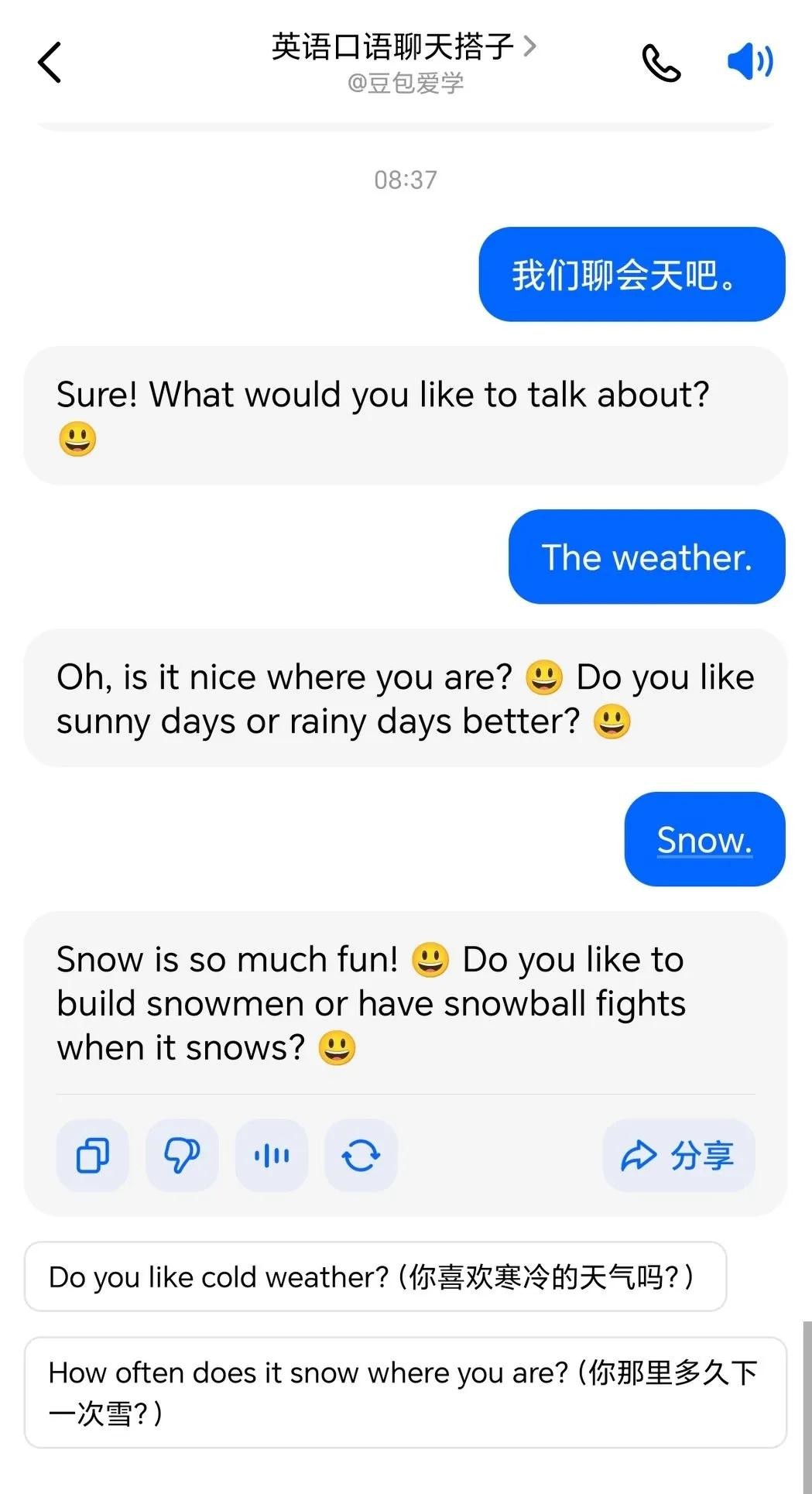
Task: Regenerate the last reply
Action: 361,1156
